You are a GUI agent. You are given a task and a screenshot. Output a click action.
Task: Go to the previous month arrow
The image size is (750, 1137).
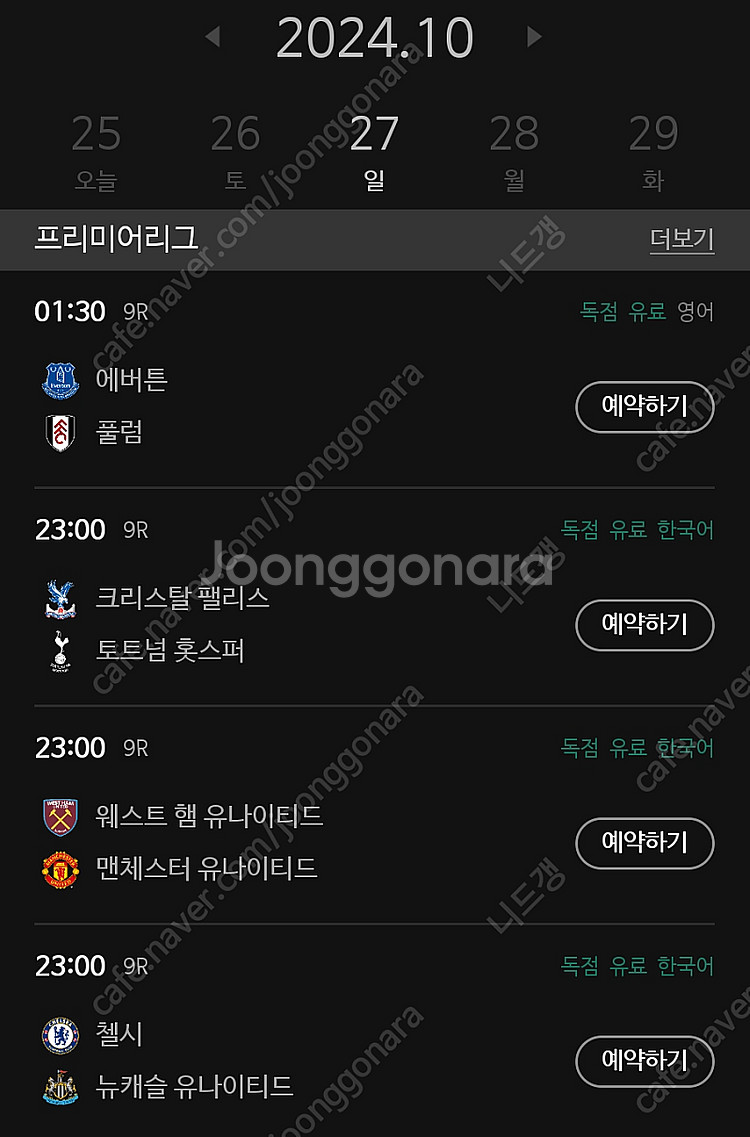(x=212, y=37)
